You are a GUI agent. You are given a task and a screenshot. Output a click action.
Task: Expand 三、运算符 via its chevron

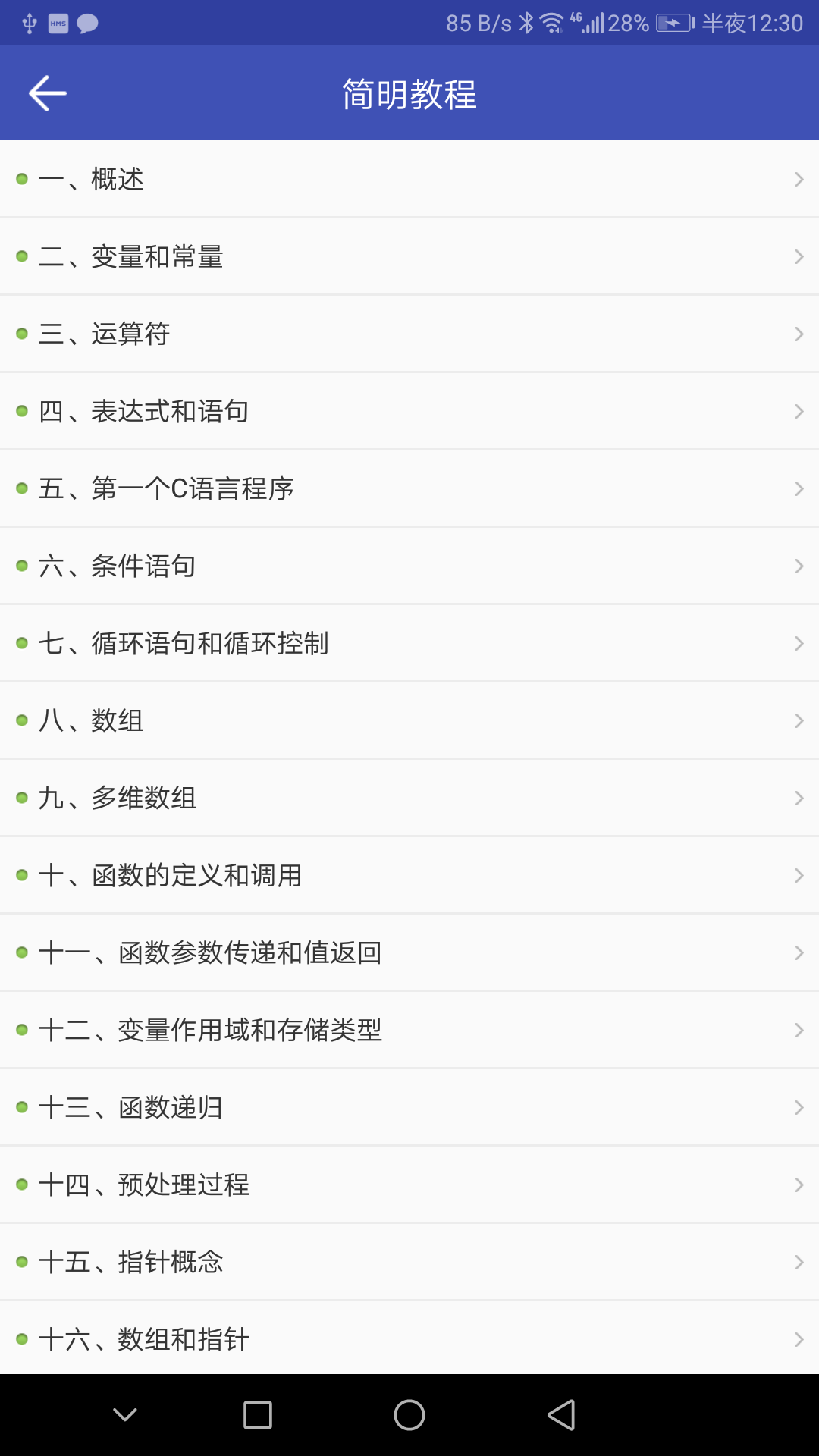(x=799, y=334)
